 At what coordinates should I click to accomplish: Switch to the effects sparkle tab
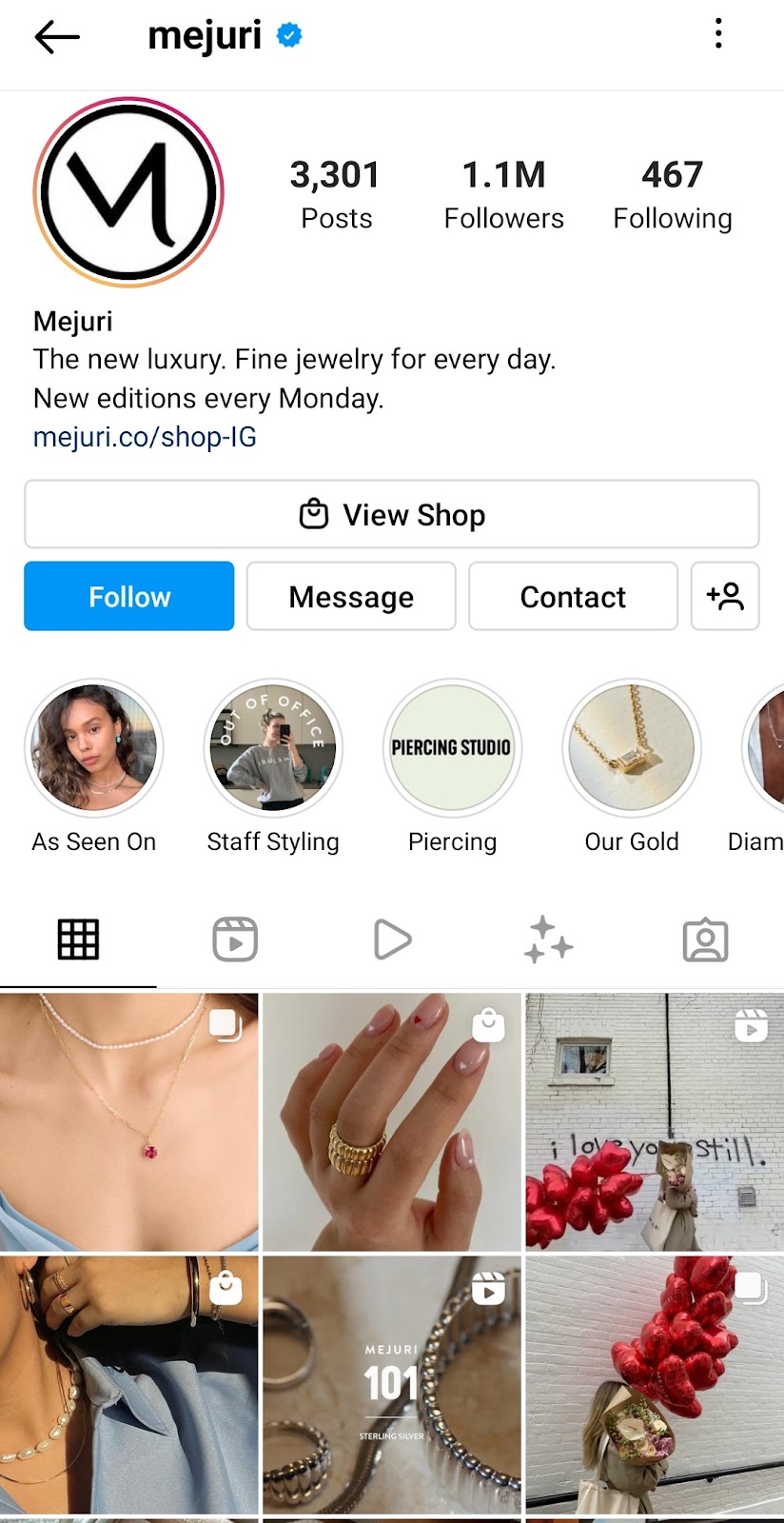click(x=549, y=940)
